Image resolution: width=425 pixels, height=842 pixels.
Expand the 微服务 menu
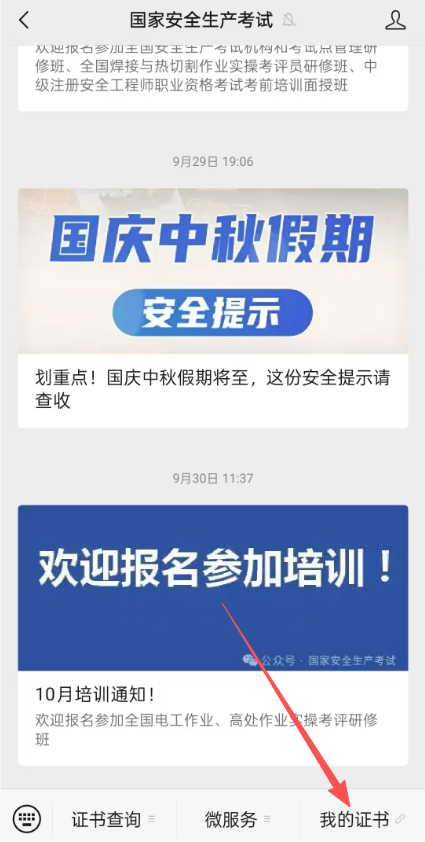(x=238, y=819)
